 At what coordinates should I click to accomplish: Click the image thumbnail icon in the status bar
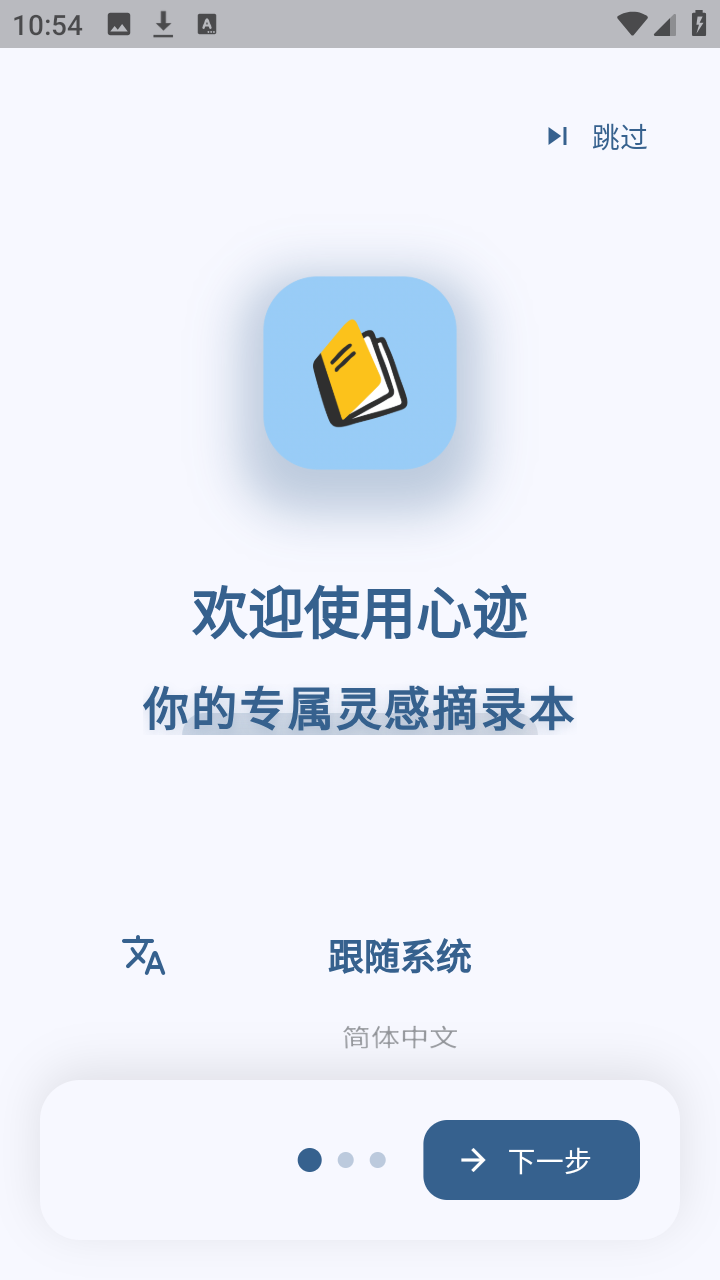pyautogui.click(x=120, y=25)
